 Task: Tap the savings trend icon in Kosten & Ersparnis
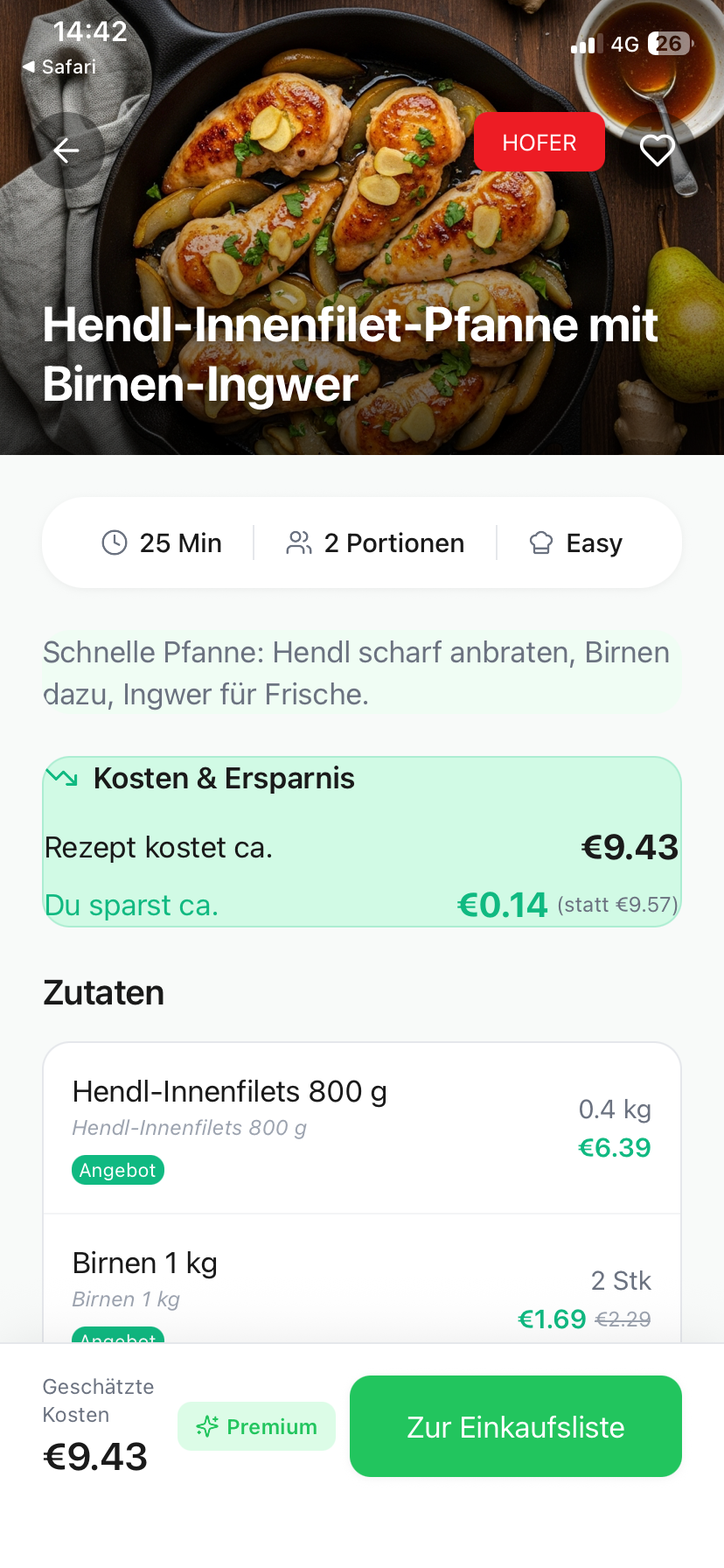coord(63,777)
